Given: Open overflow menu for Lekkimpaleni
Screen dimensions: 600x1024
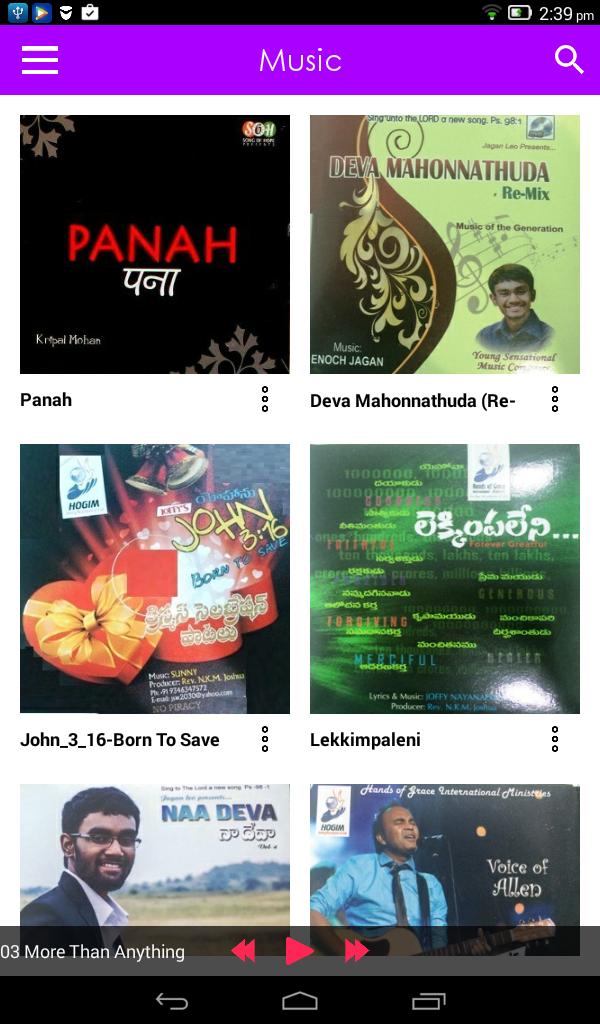Looking at the screenshot, I should tap(555, 739).
